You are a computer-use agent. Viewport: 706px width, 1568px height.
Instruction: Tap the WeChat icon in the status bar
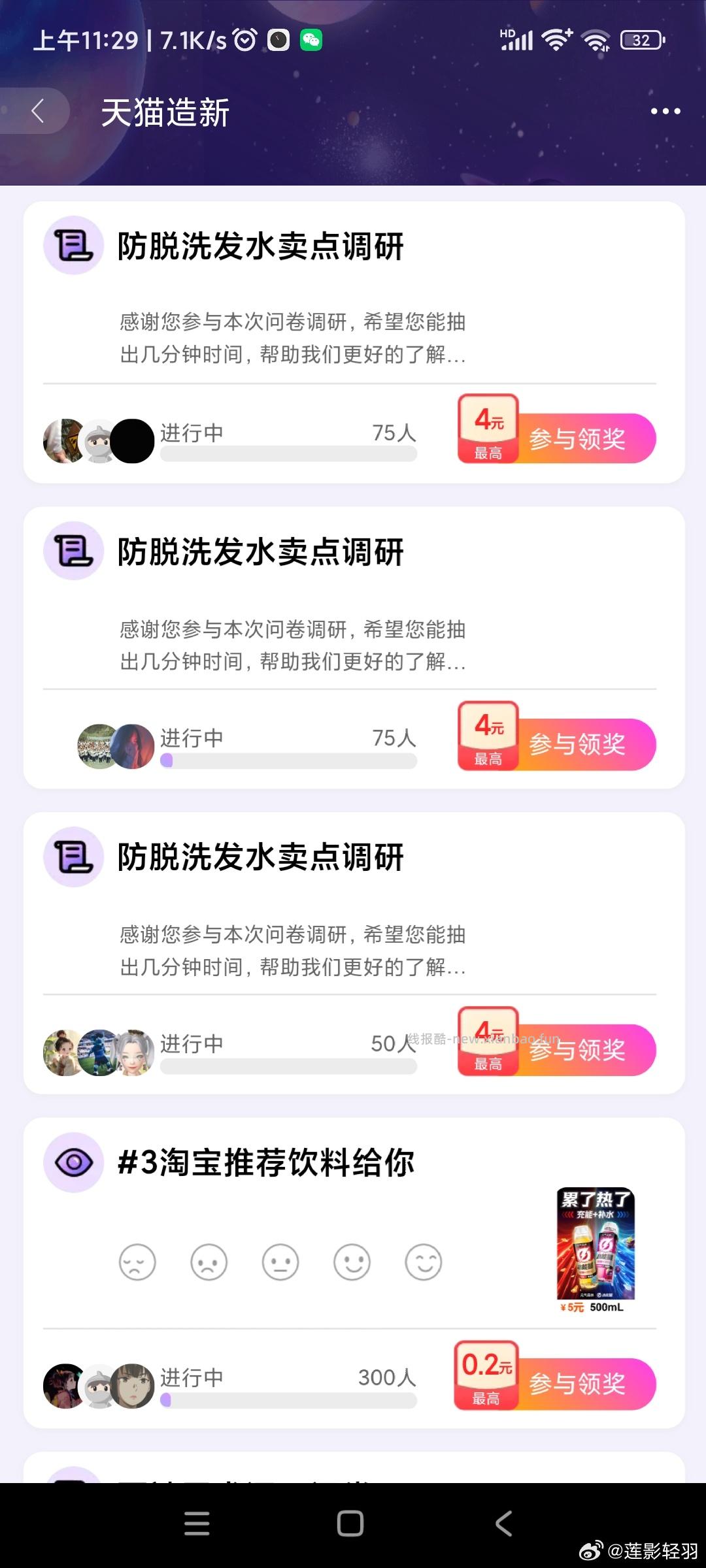pos(313,40)
